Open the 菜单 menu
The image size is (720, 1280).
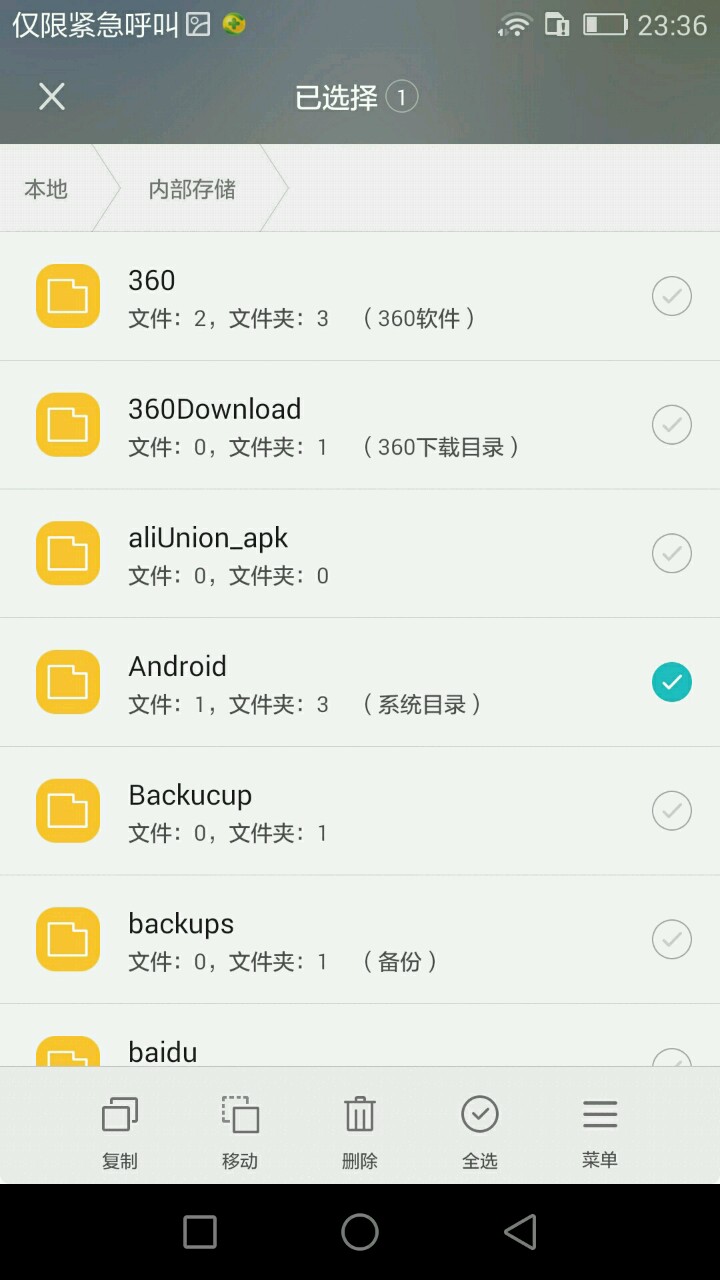coord(600,1131)
